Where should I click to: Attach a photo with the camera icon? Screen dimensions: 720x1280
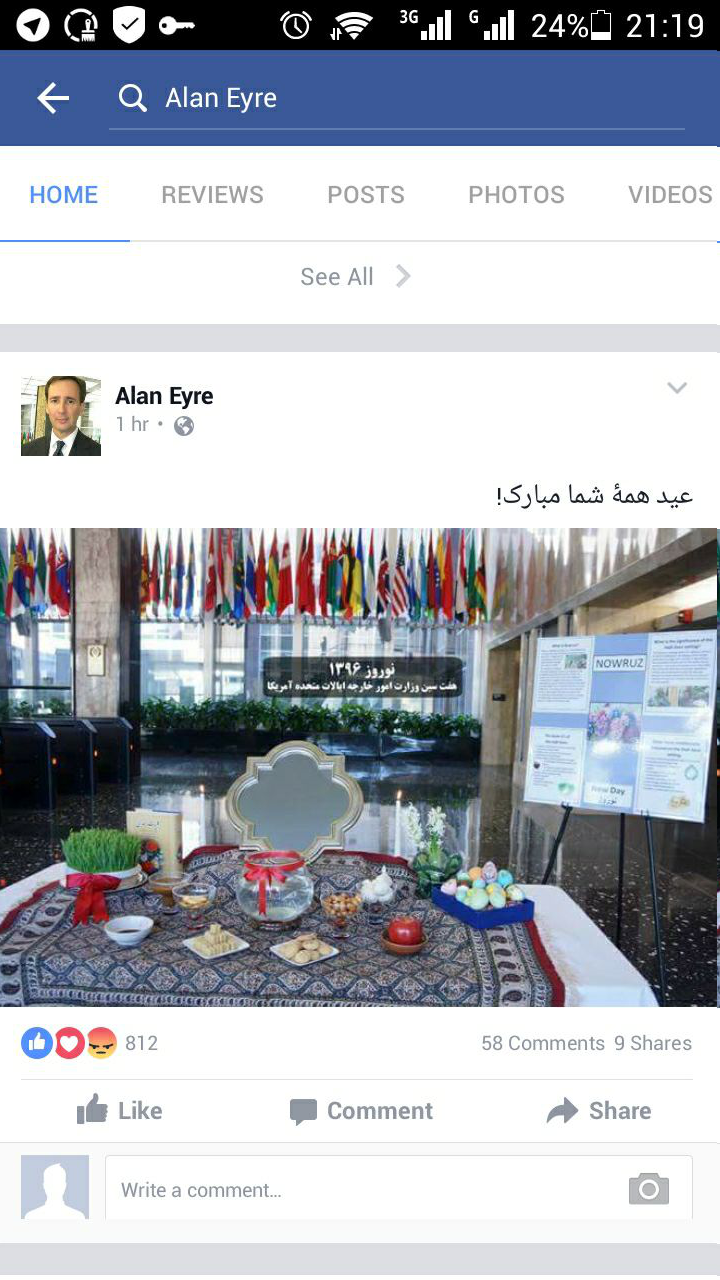click(648, 1189)
